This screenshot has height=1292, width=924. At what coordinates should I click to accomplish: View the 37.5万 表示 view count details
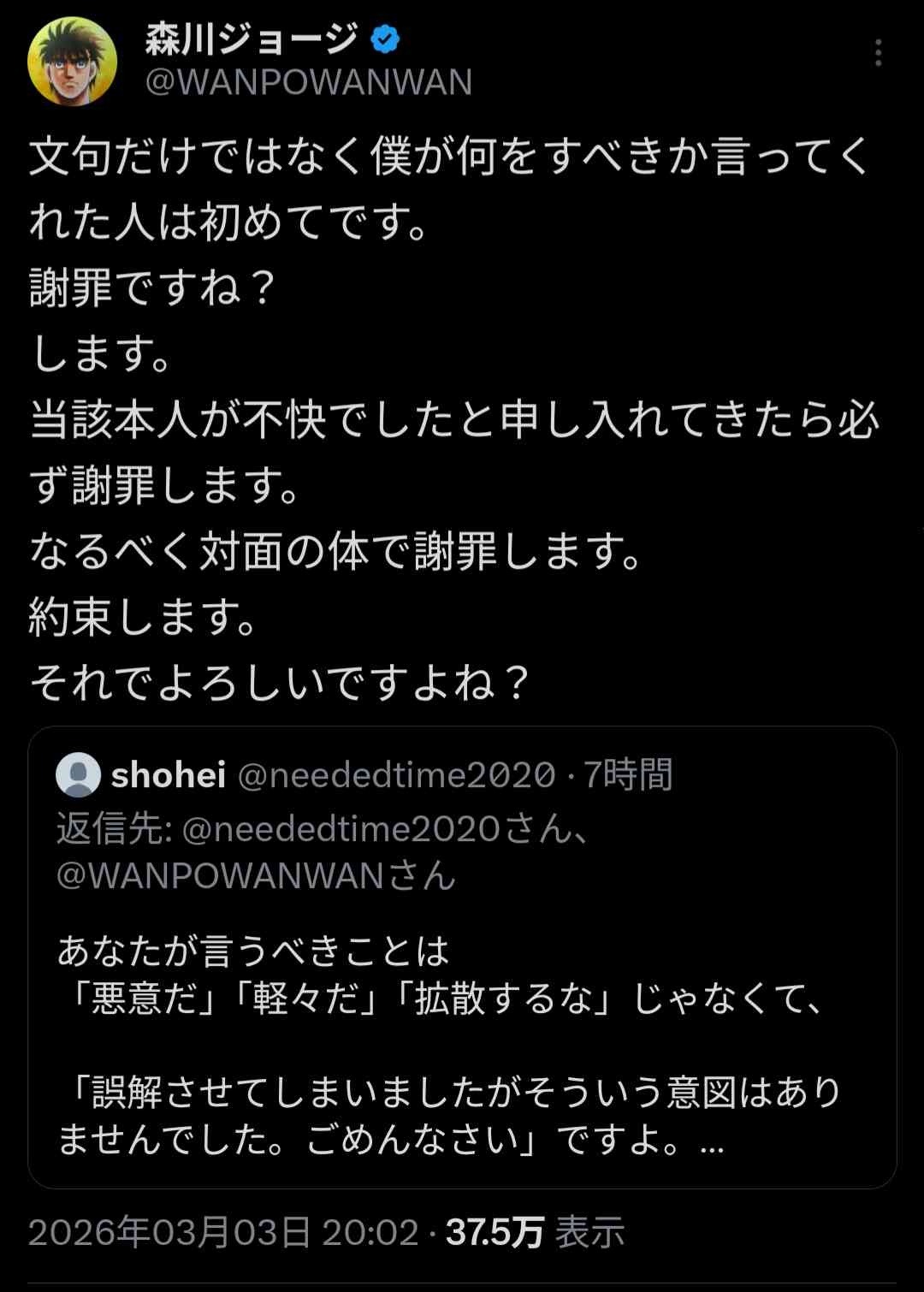(535, 1233)
